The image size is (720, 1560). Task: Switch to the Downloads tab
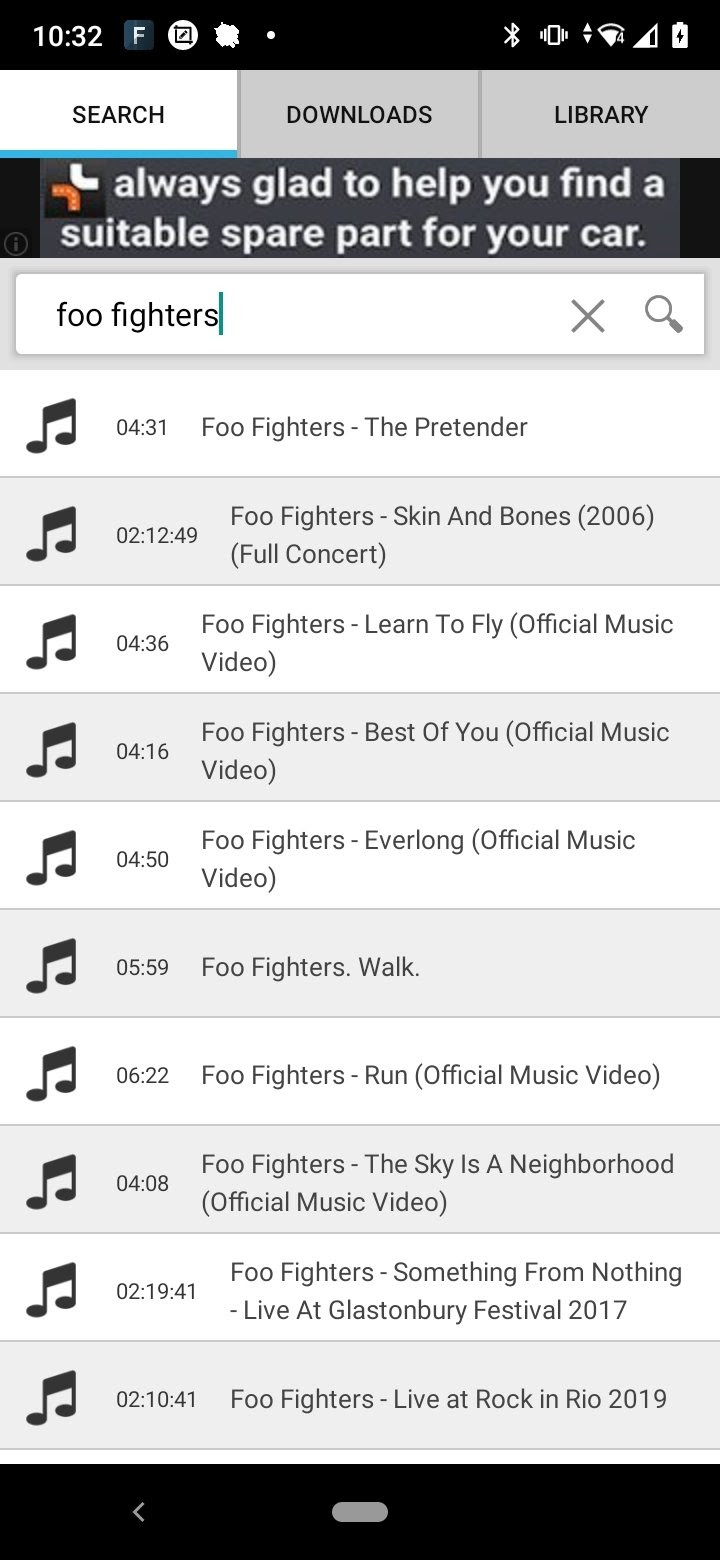[x=359, y=114]
